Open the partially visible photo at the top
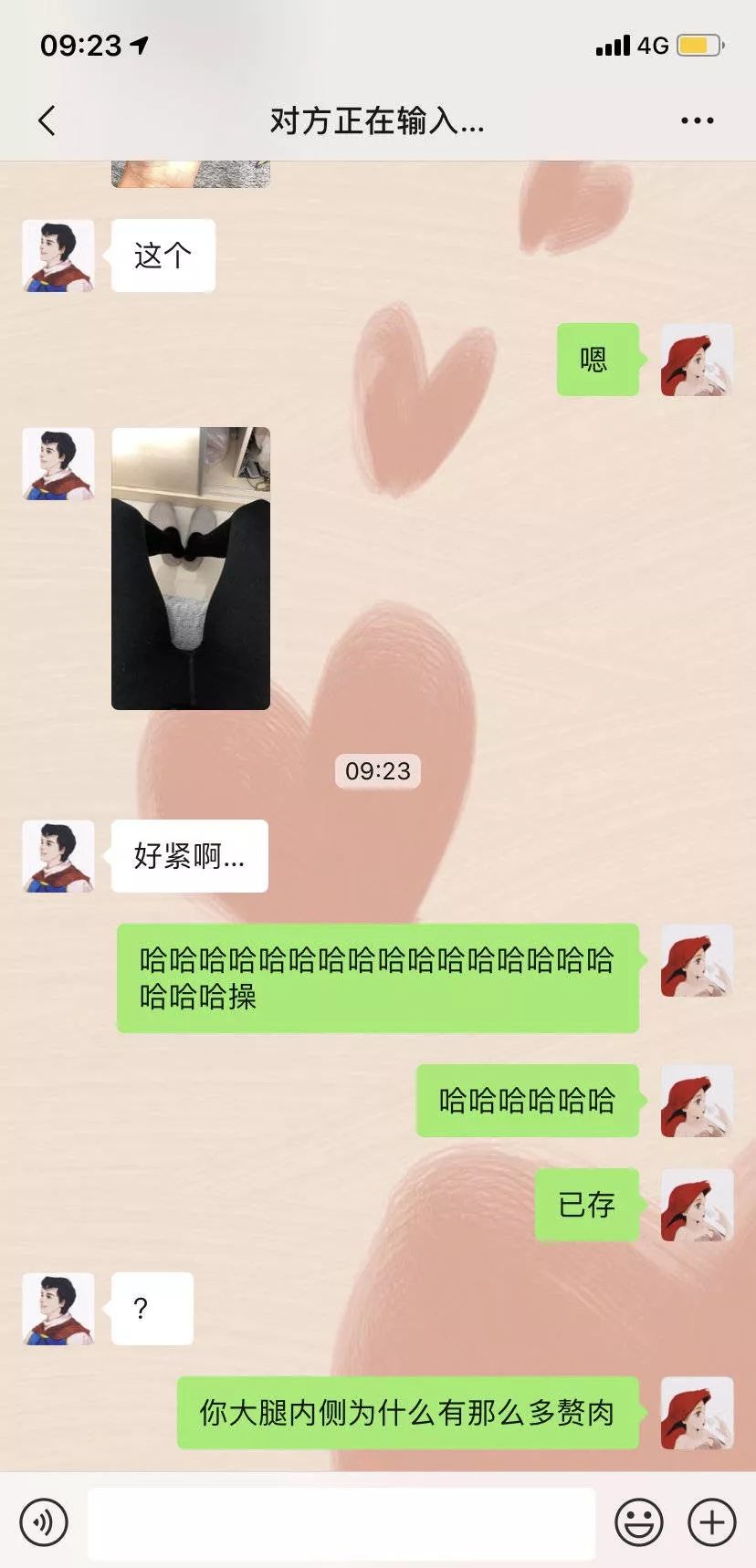The width and height of the screenshot is (756, 1568). [190, 174]
